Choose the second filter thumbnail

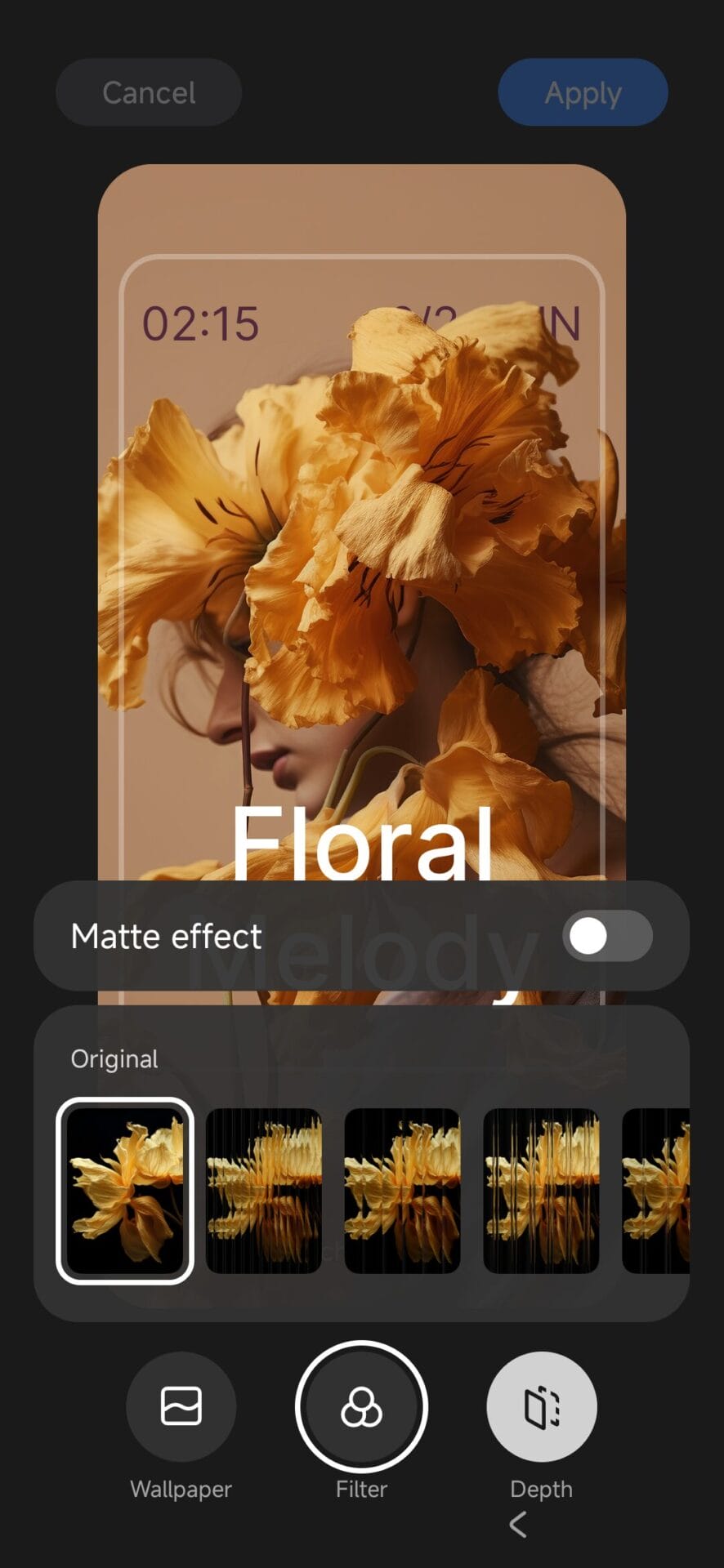click(x=263, y=1191)
